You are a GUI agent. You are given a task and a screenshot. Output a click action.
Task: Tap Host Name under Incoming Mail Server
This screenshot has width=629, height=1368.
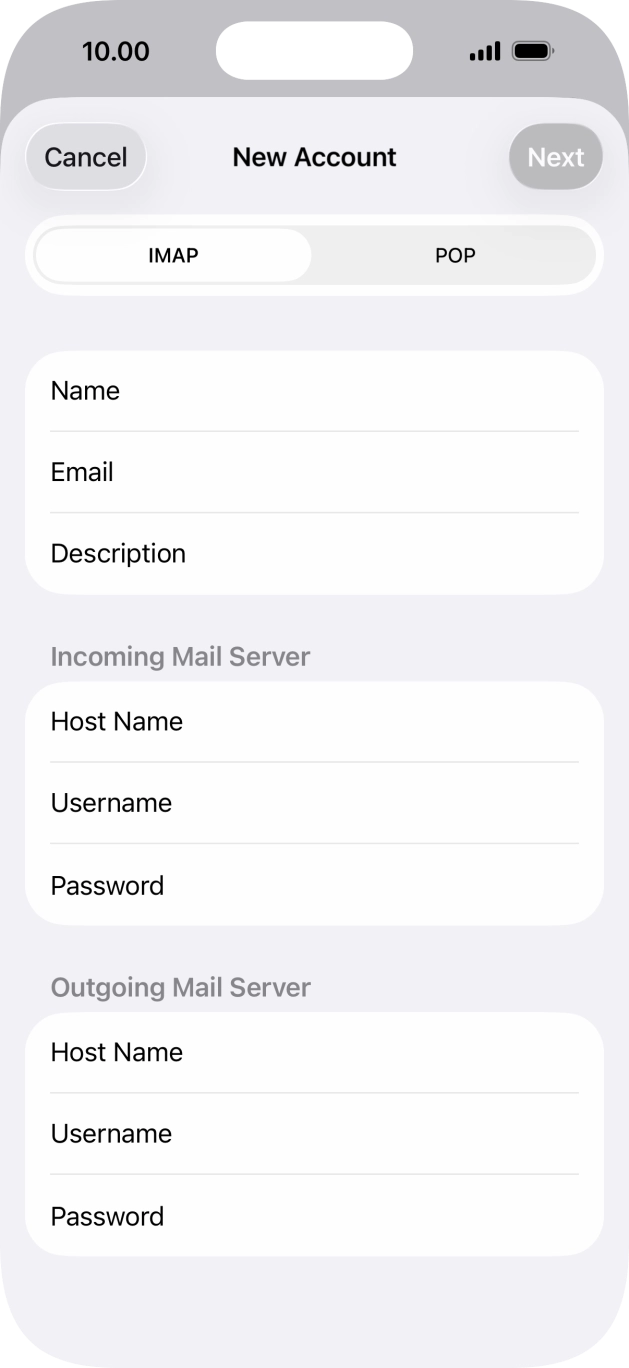(x=314, y=722)
